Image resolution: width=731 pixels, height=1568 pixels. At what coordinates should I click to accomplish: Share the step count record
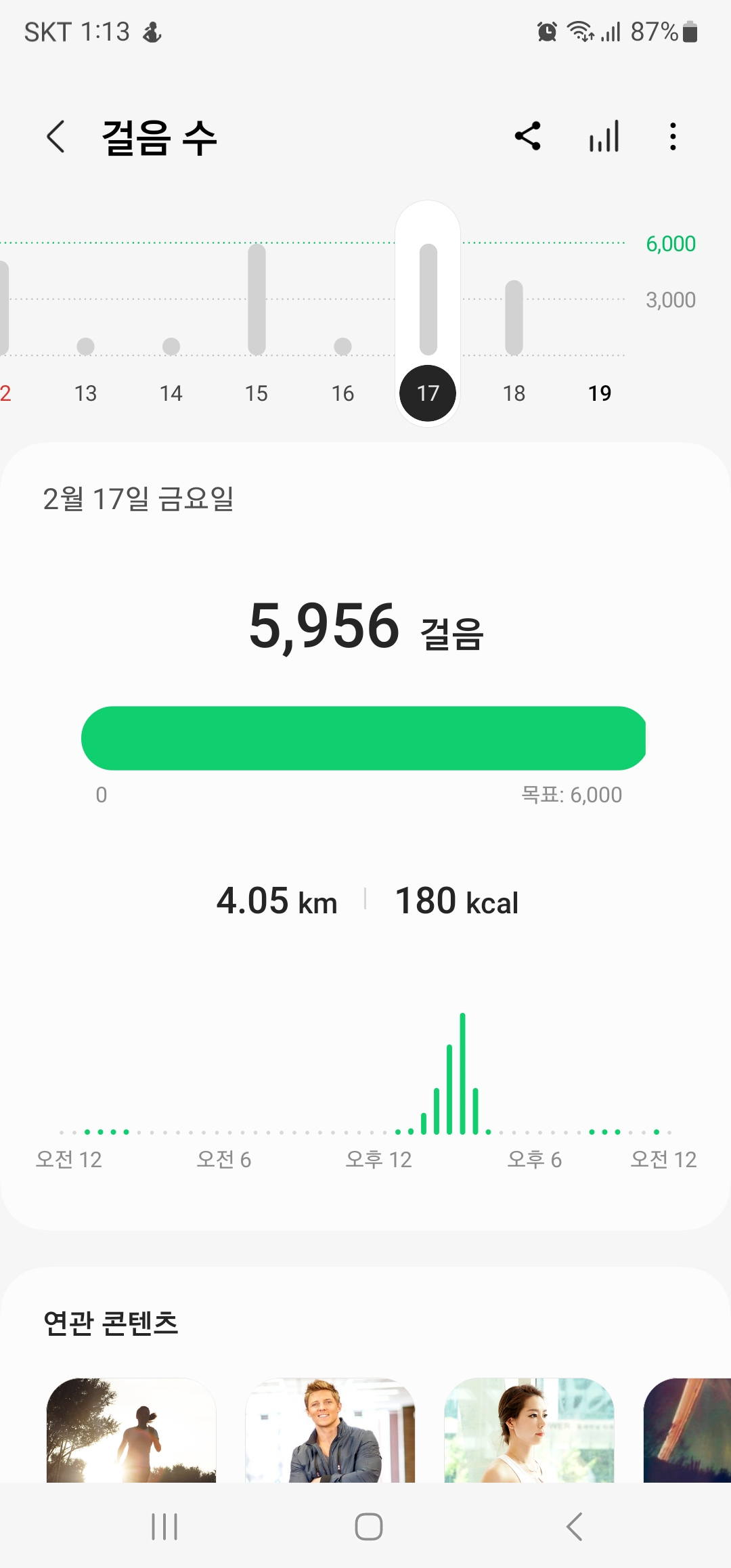coord(528,136)
